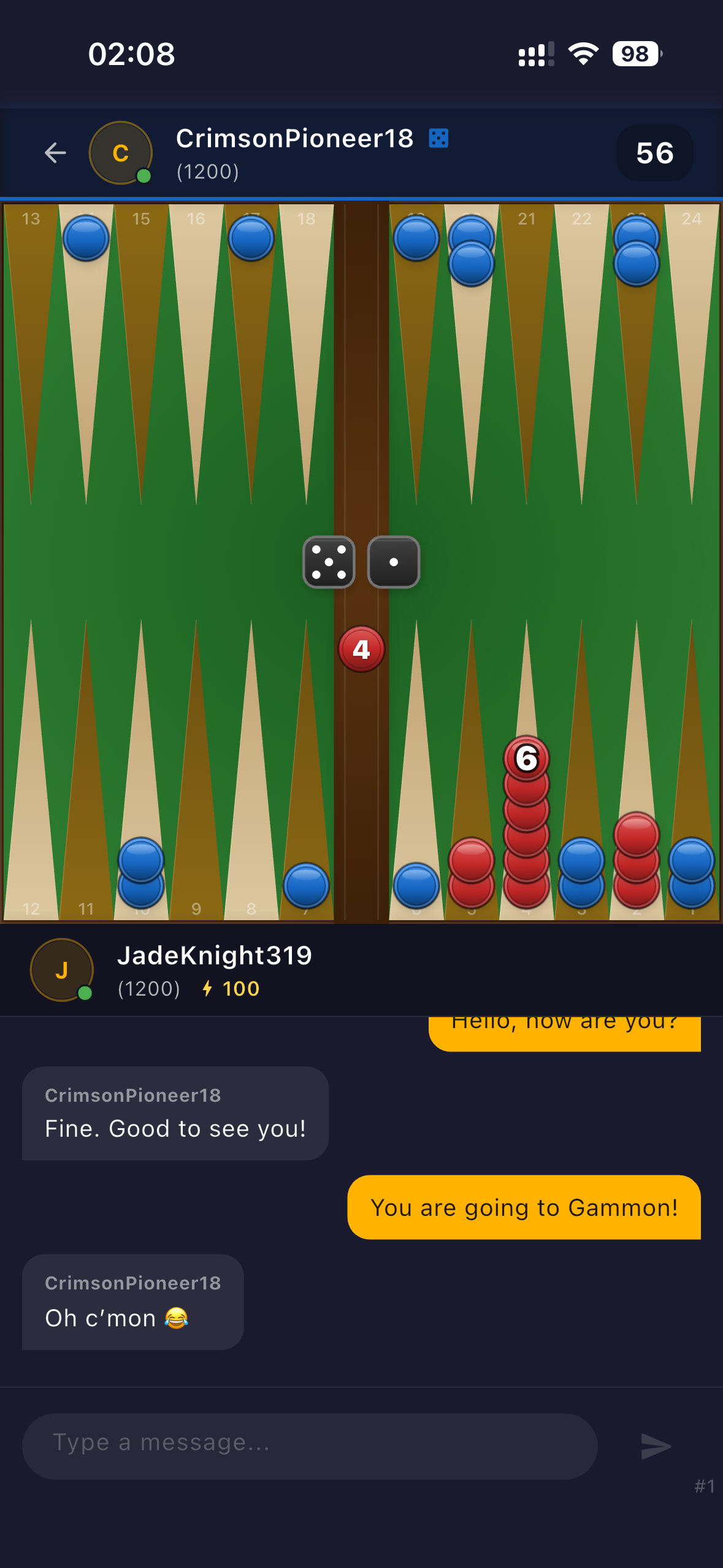
Task: Click the die showing one pip
Action: 393,562
